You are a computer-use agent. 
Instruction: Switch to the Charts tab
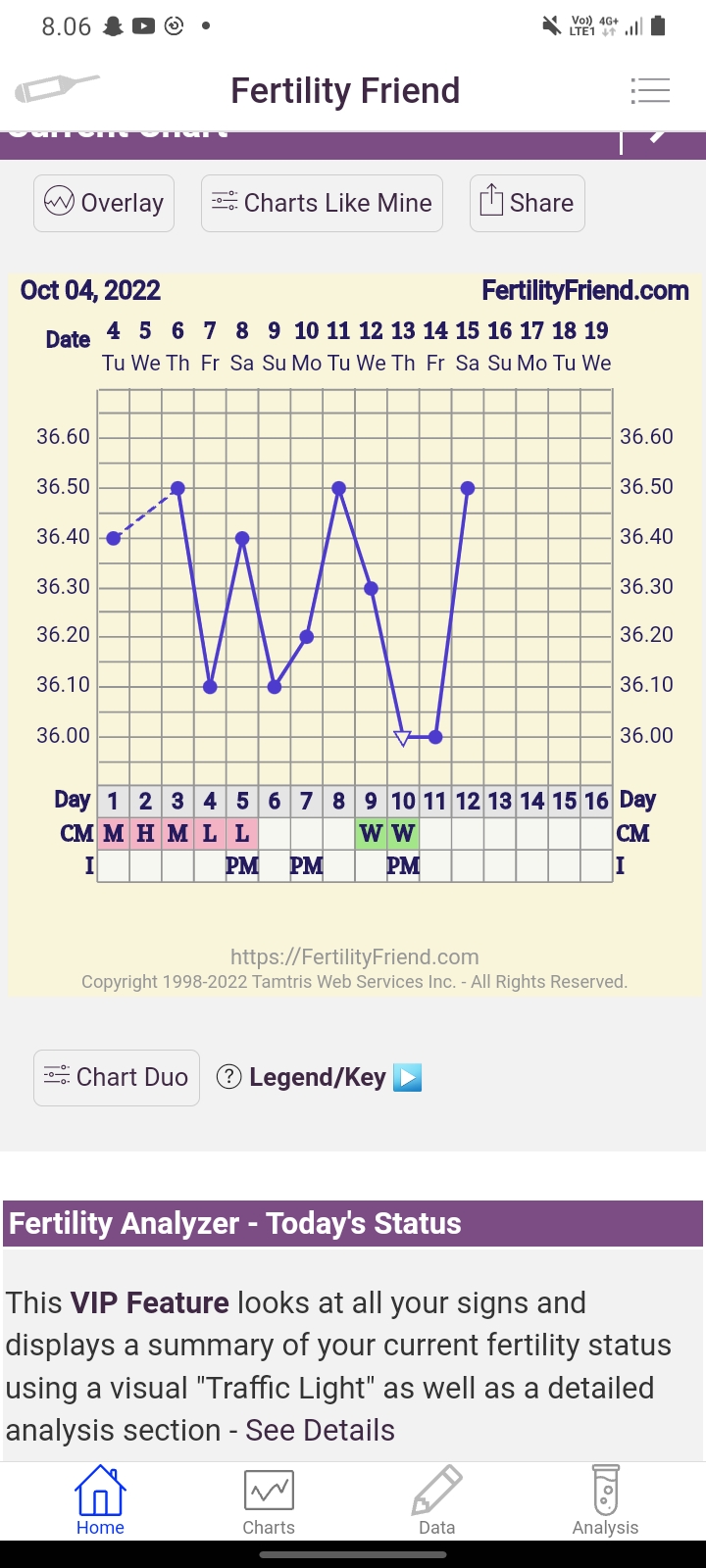pos(269,1501)
